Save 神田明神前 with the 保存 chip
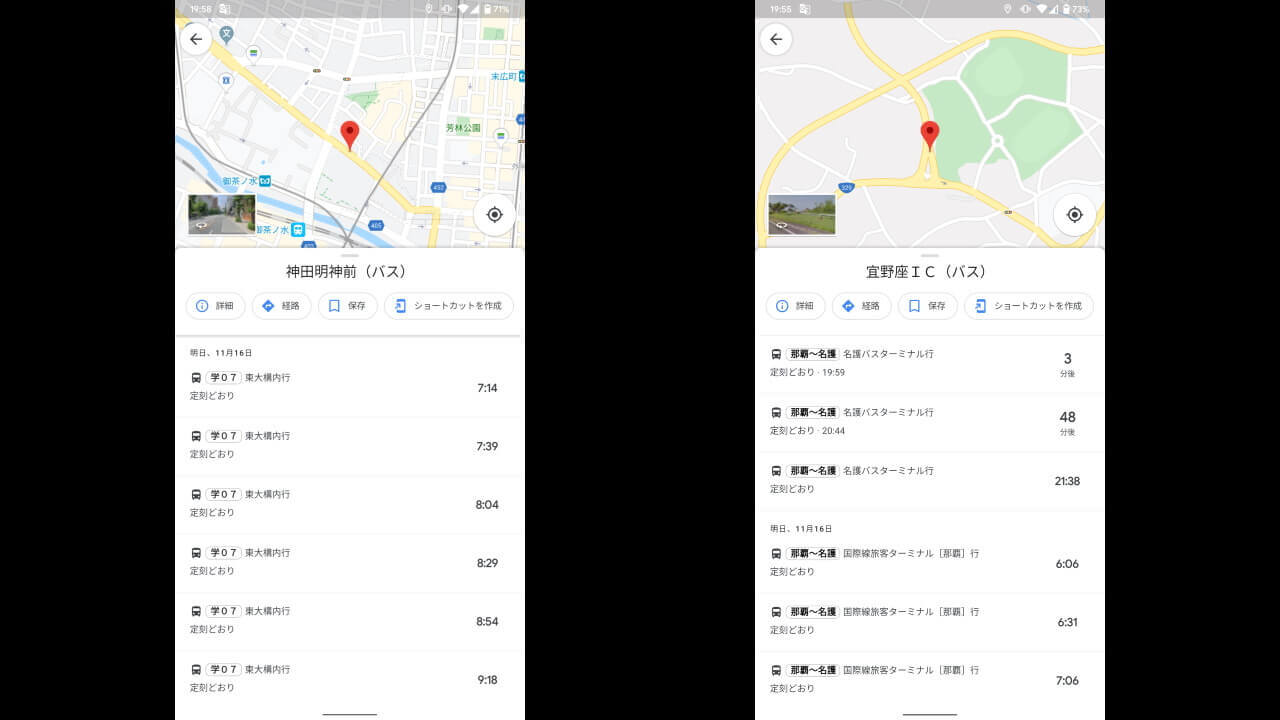This screenshot has height=720, width=1280. click(x=347, y=306)
